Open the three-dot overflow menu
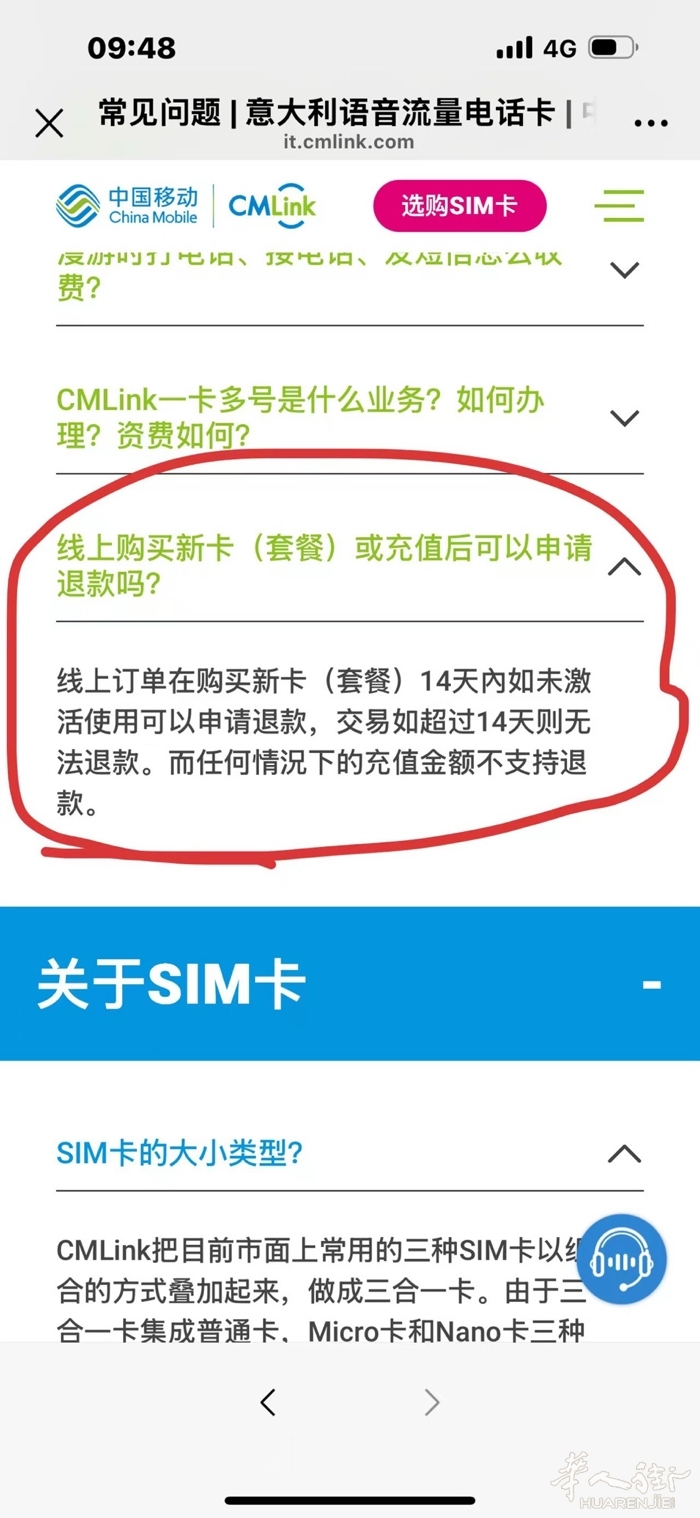700x1518 pixels. [x=651, y=124]
